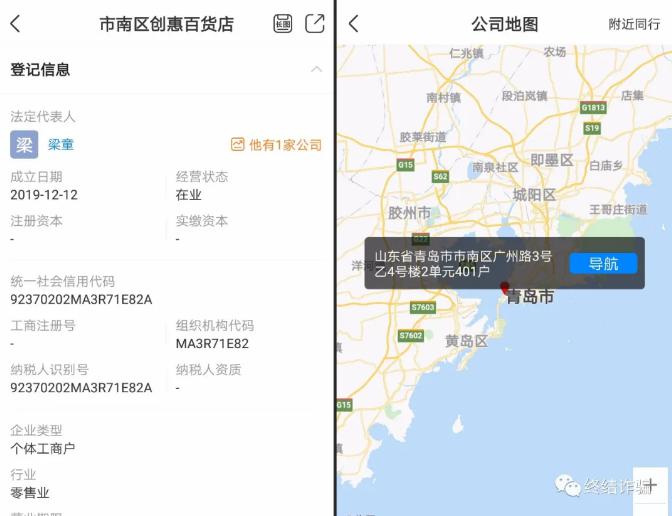Go back from the 市南区创惠百货店 page

coord(15,24)
